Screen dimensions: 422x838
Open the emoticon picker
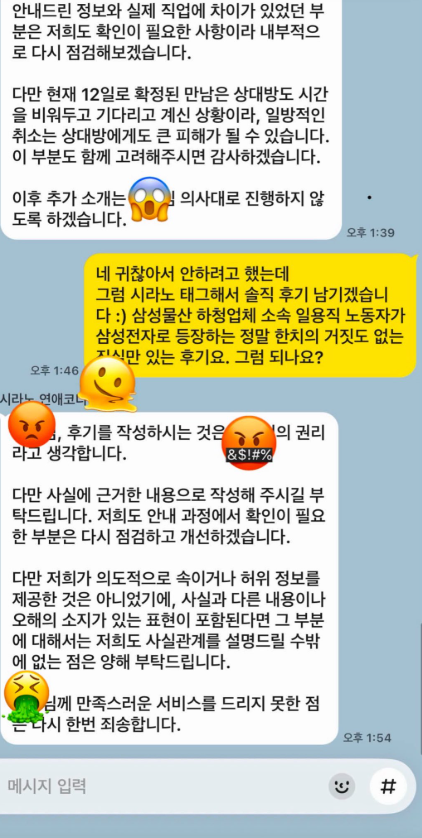[x=342, y=786]
